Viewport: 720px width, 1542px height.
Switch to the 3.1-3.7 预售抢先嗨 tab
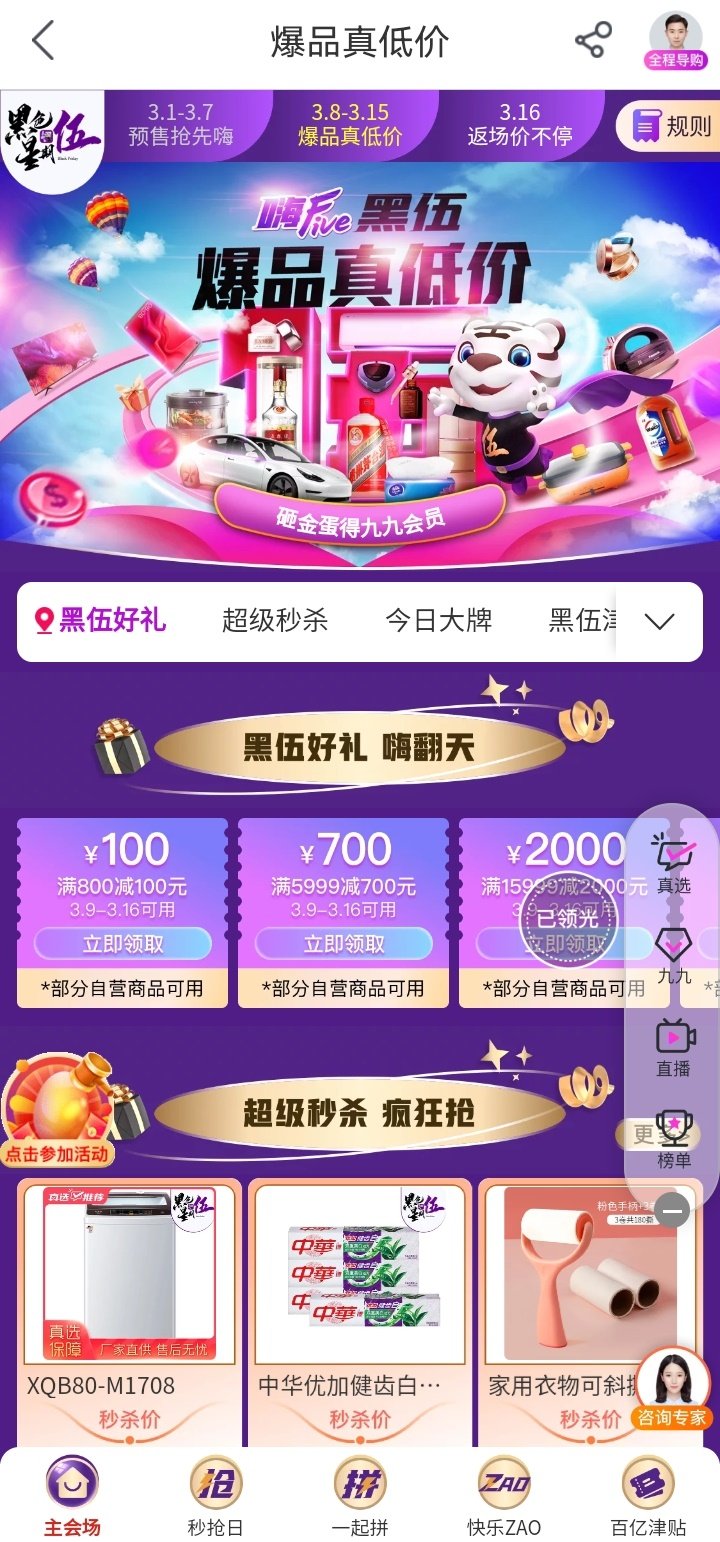point(181,125)
